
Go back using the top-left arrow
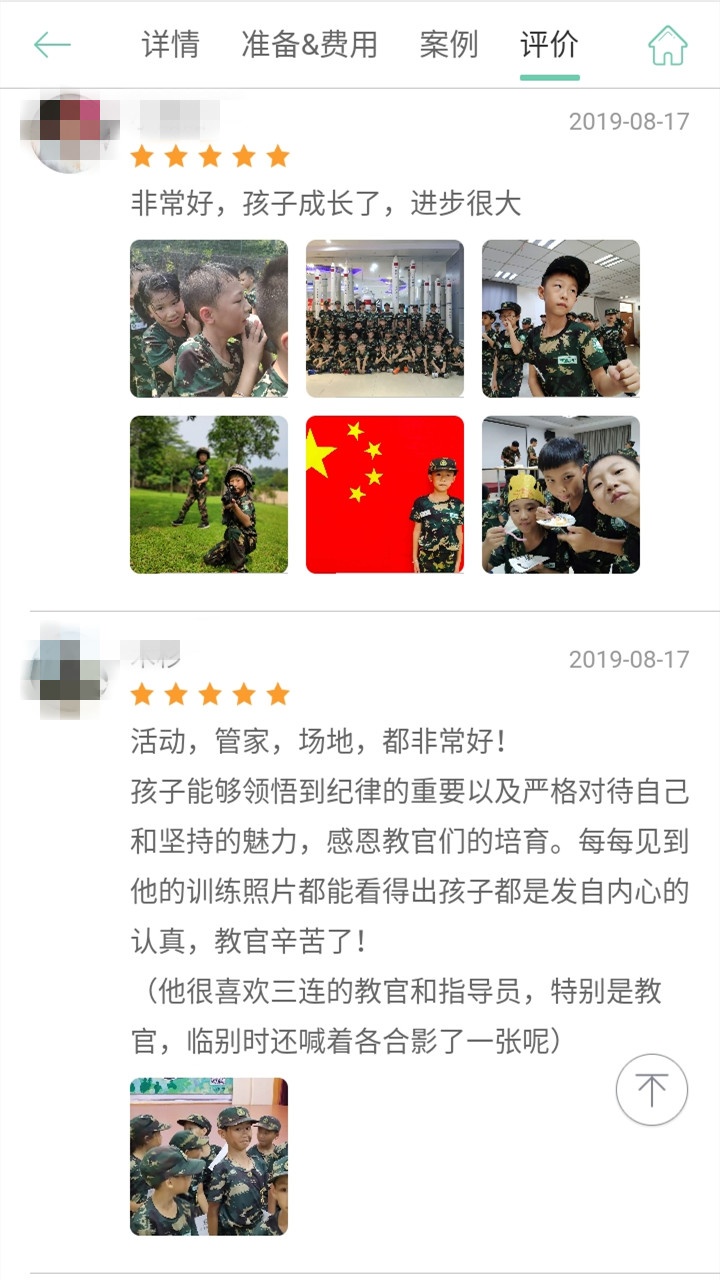coord(52,44)
